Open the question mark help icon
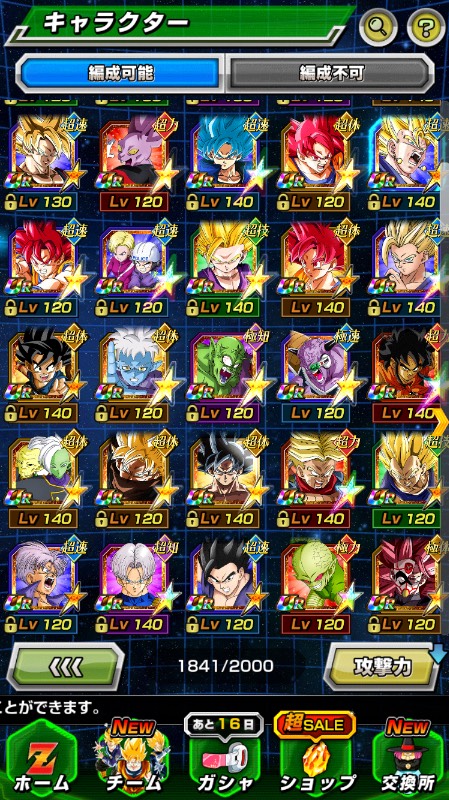Screen dimensions: 449x800 [426, 26]
